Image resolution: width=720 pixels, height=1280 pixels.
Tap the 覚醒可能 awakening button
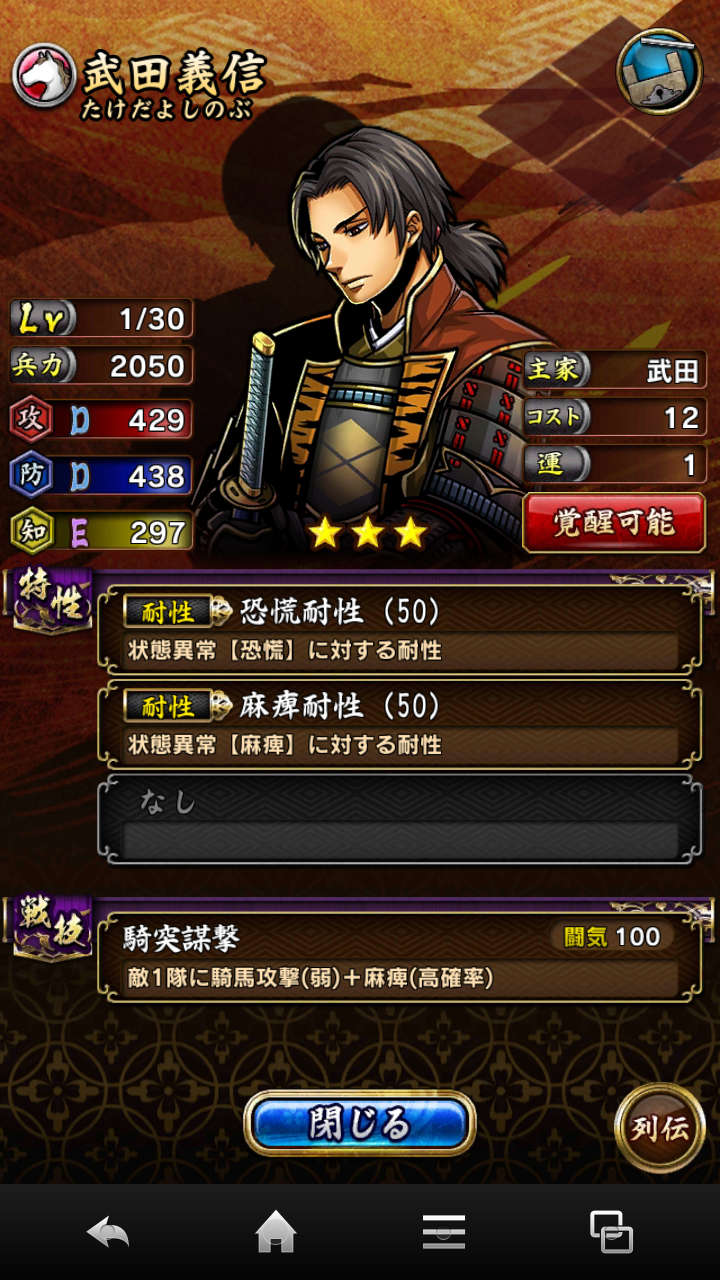point(614,521)
